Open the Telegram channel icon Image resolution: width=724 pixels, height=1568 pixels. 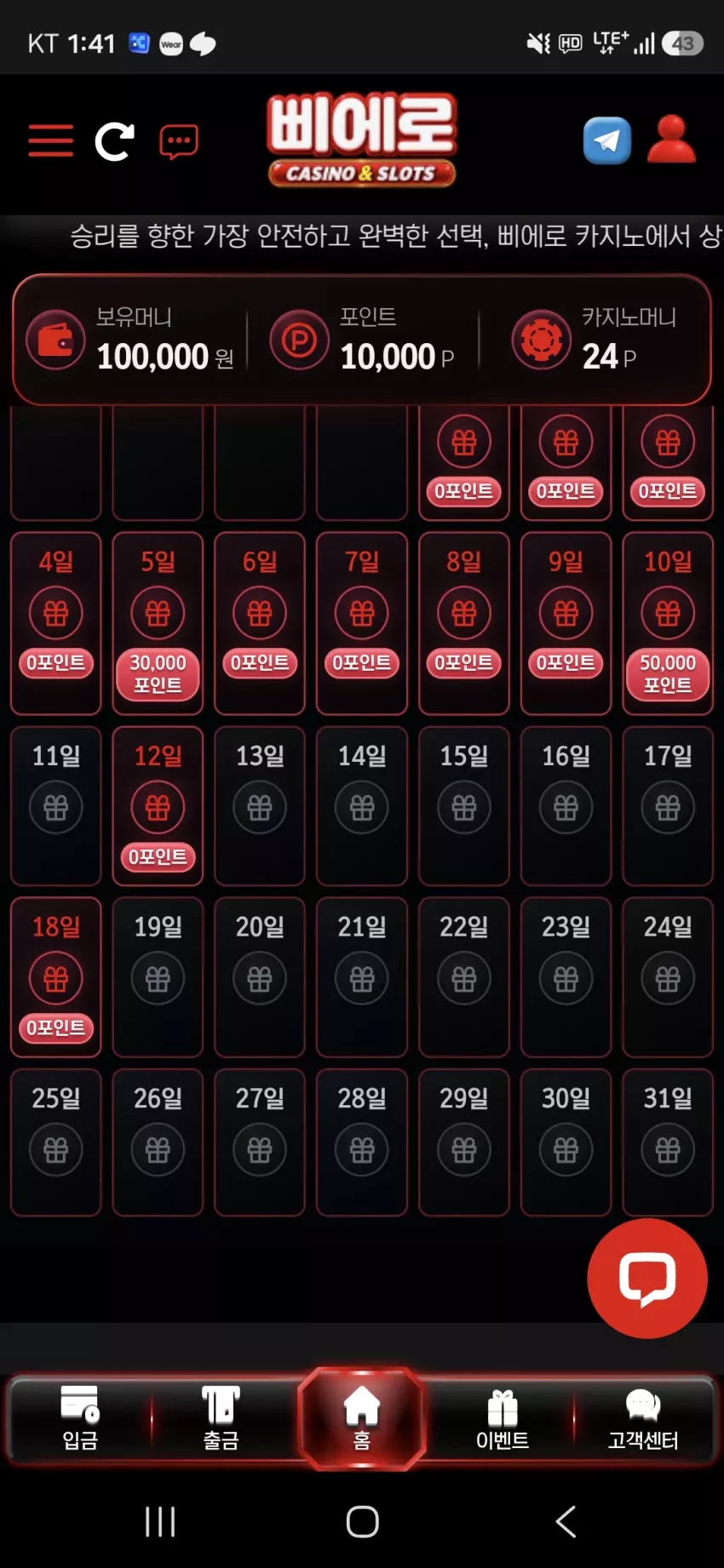(x=607, y=140)
